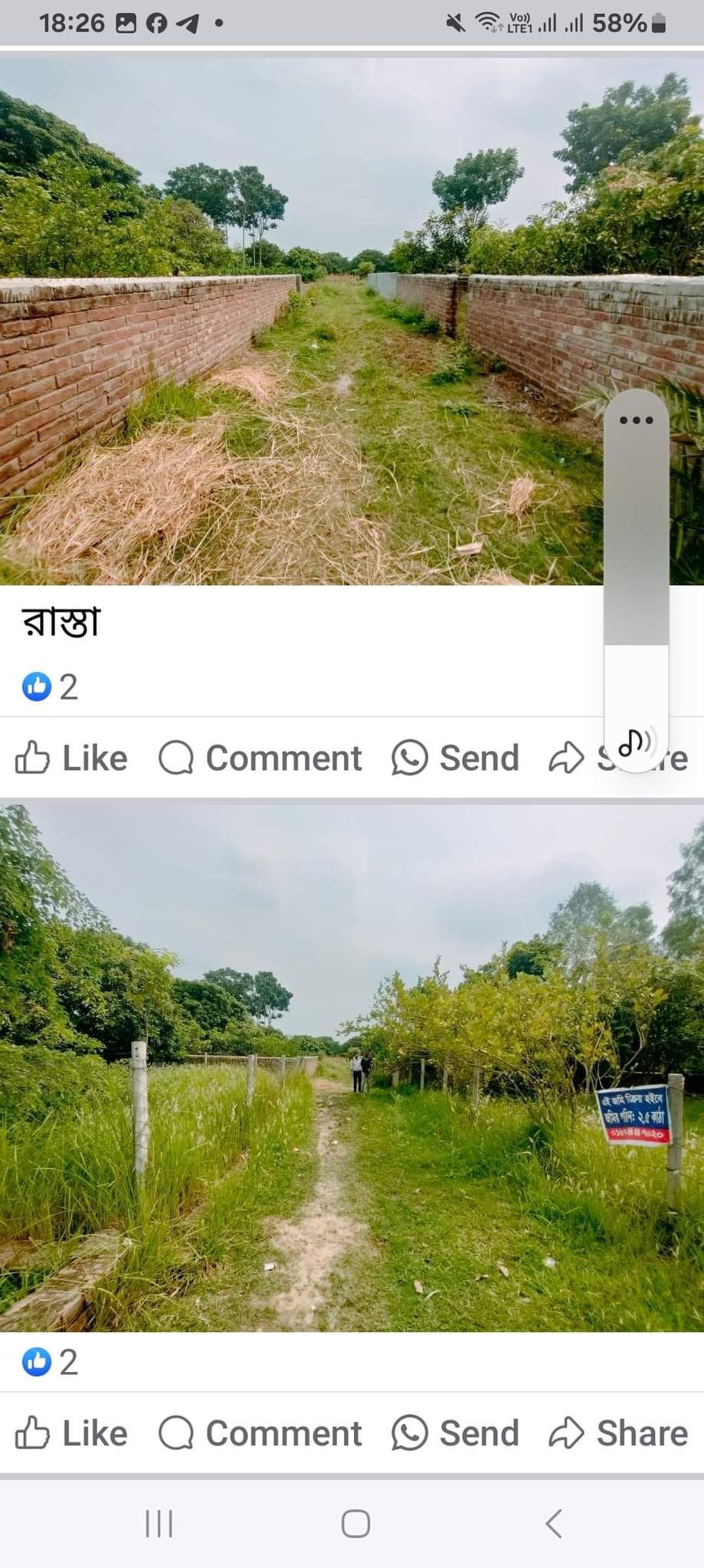Send the grassy footpath photo via WhatsApp
The height and width of the screenshot is (1568, 704).
pos(456,1433)
